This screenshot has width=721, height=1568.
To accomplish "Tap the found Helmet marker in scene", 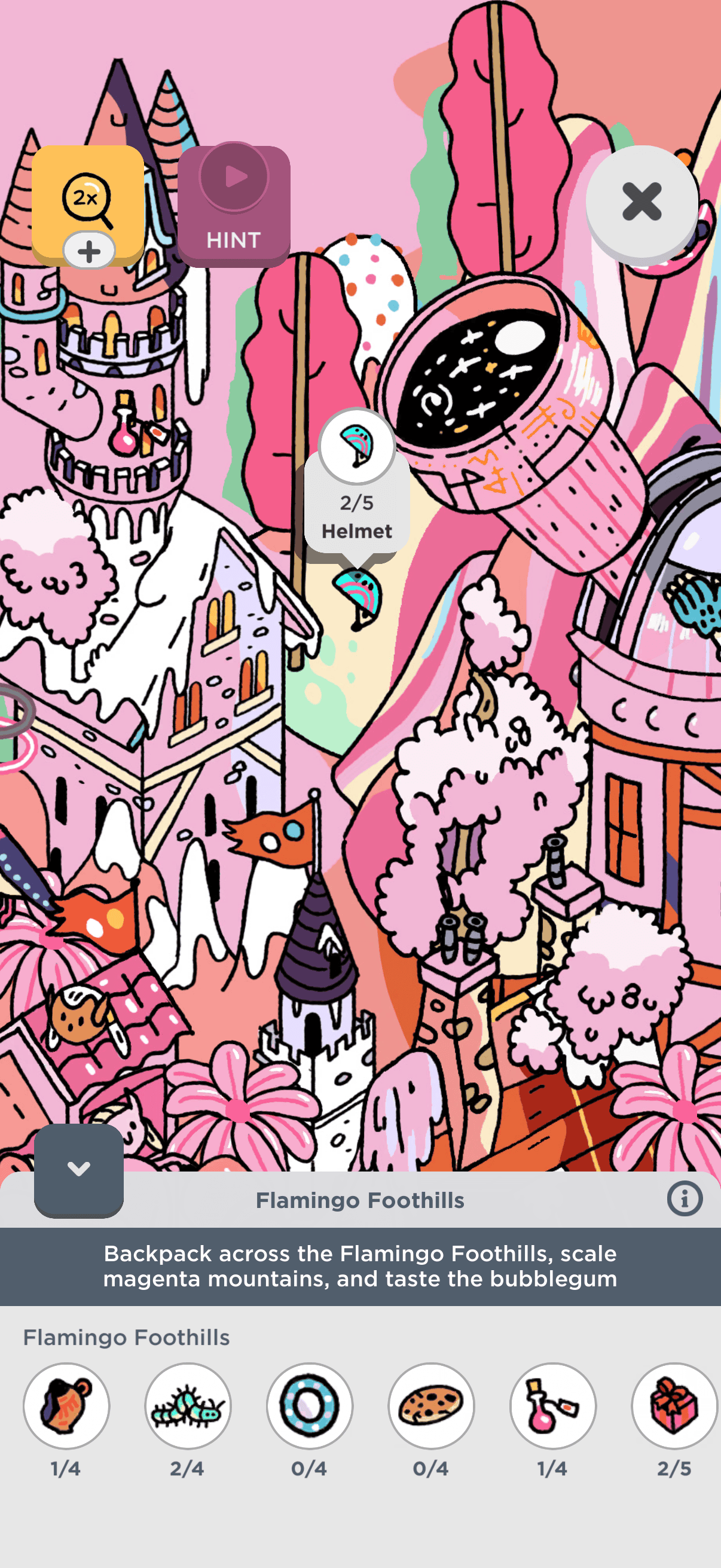I will 359,598.
